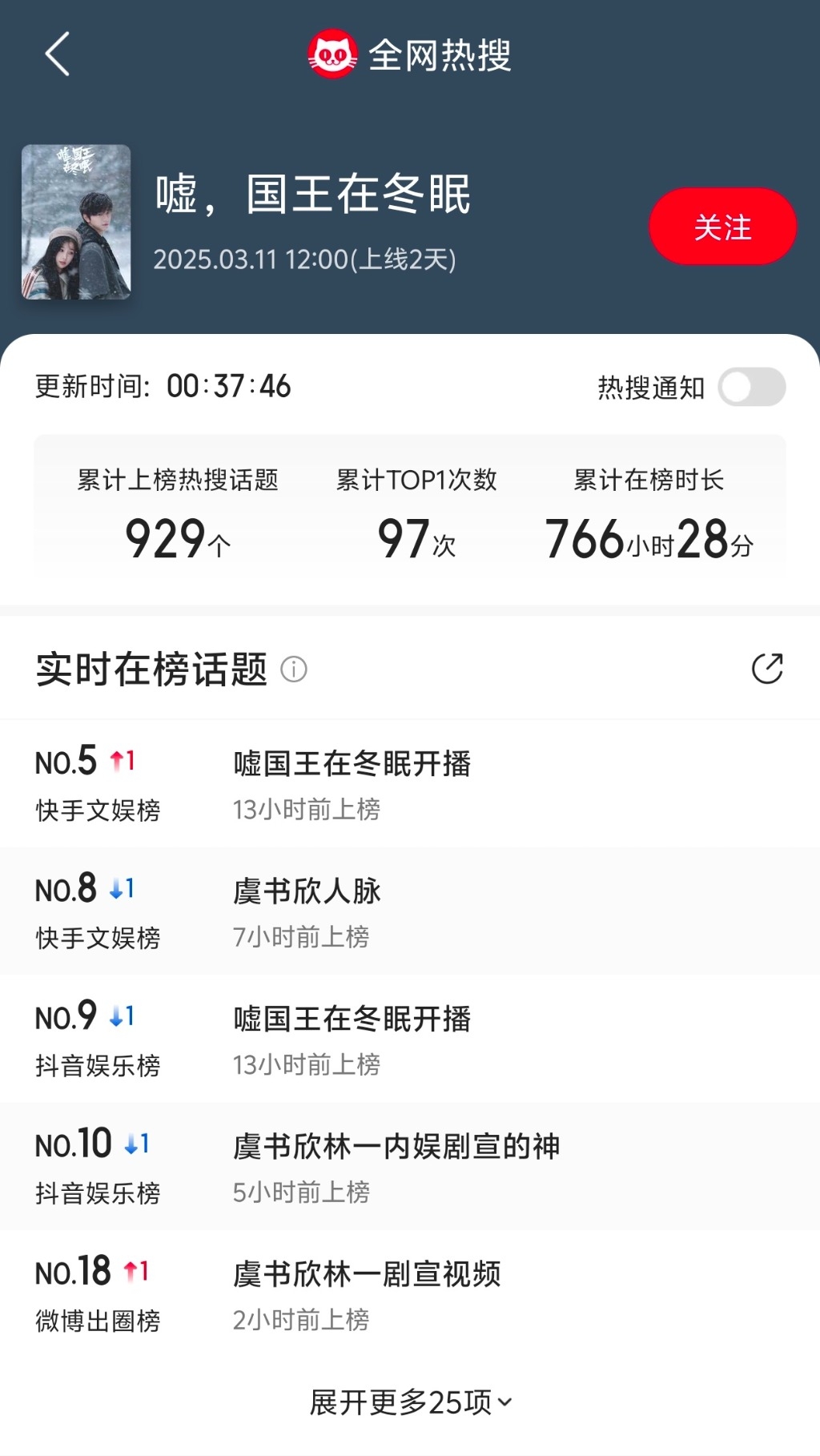Share the real-time topics list
Screen dimensions: 820x1456
click(766, 669)
